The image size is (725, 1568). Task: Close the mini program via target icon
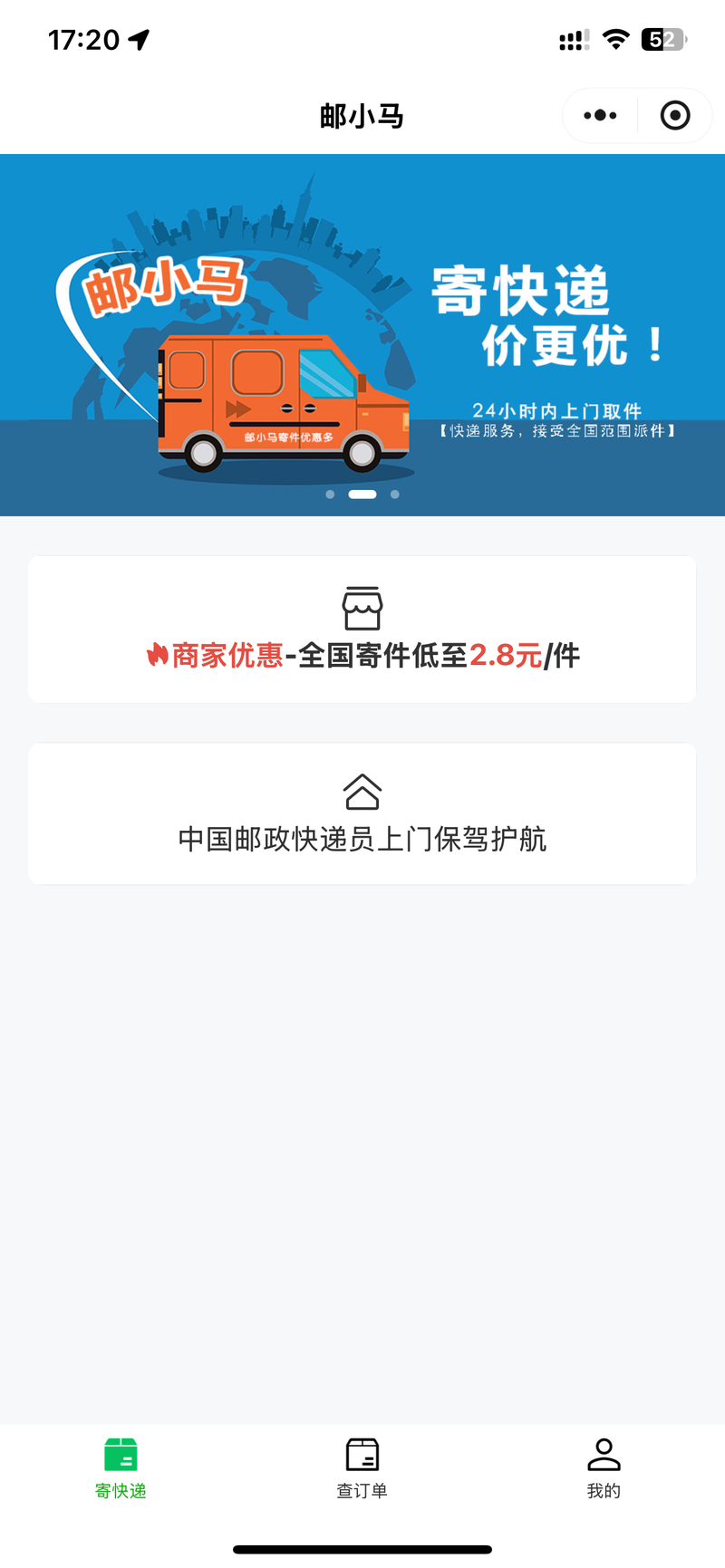click(675, 115)
